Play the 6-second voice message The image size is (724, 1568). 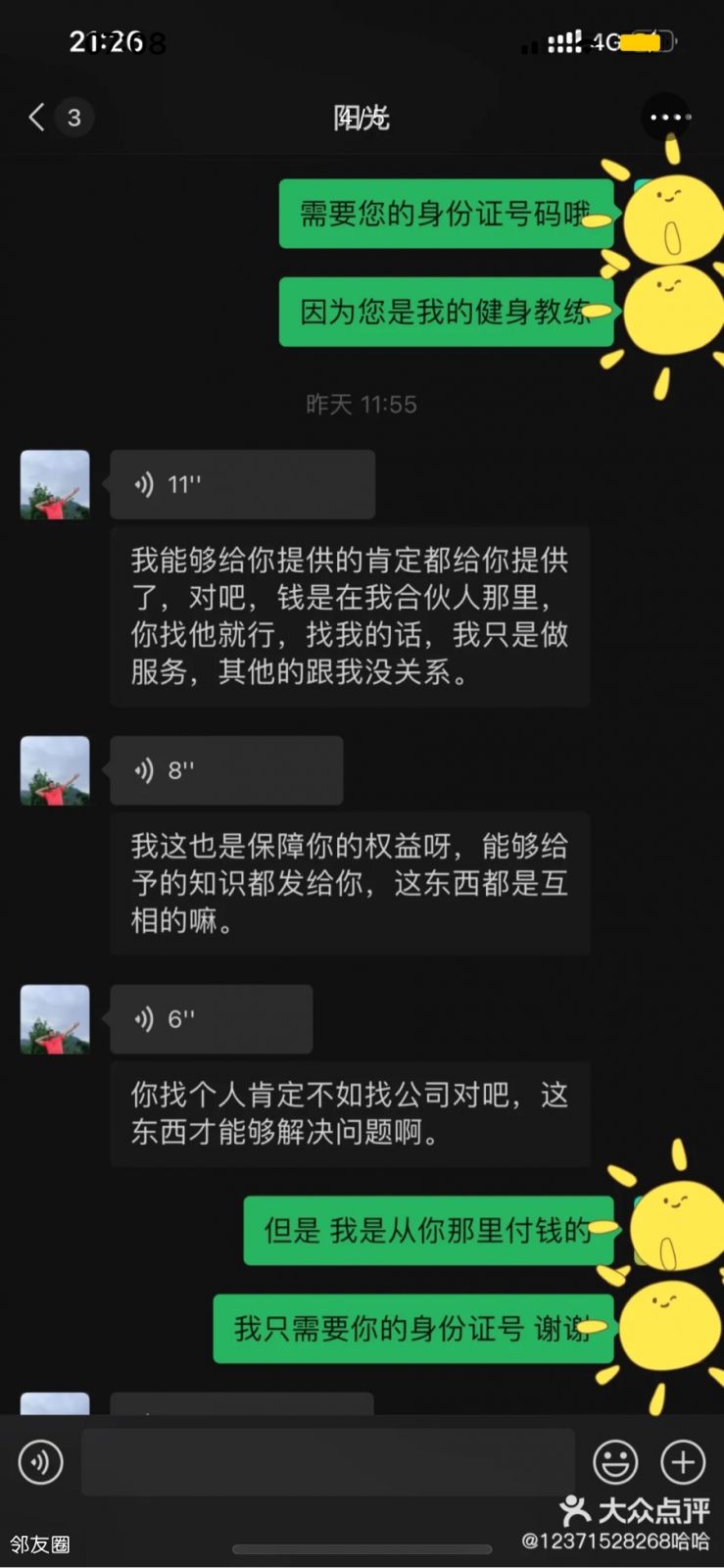coord(211,1019)
